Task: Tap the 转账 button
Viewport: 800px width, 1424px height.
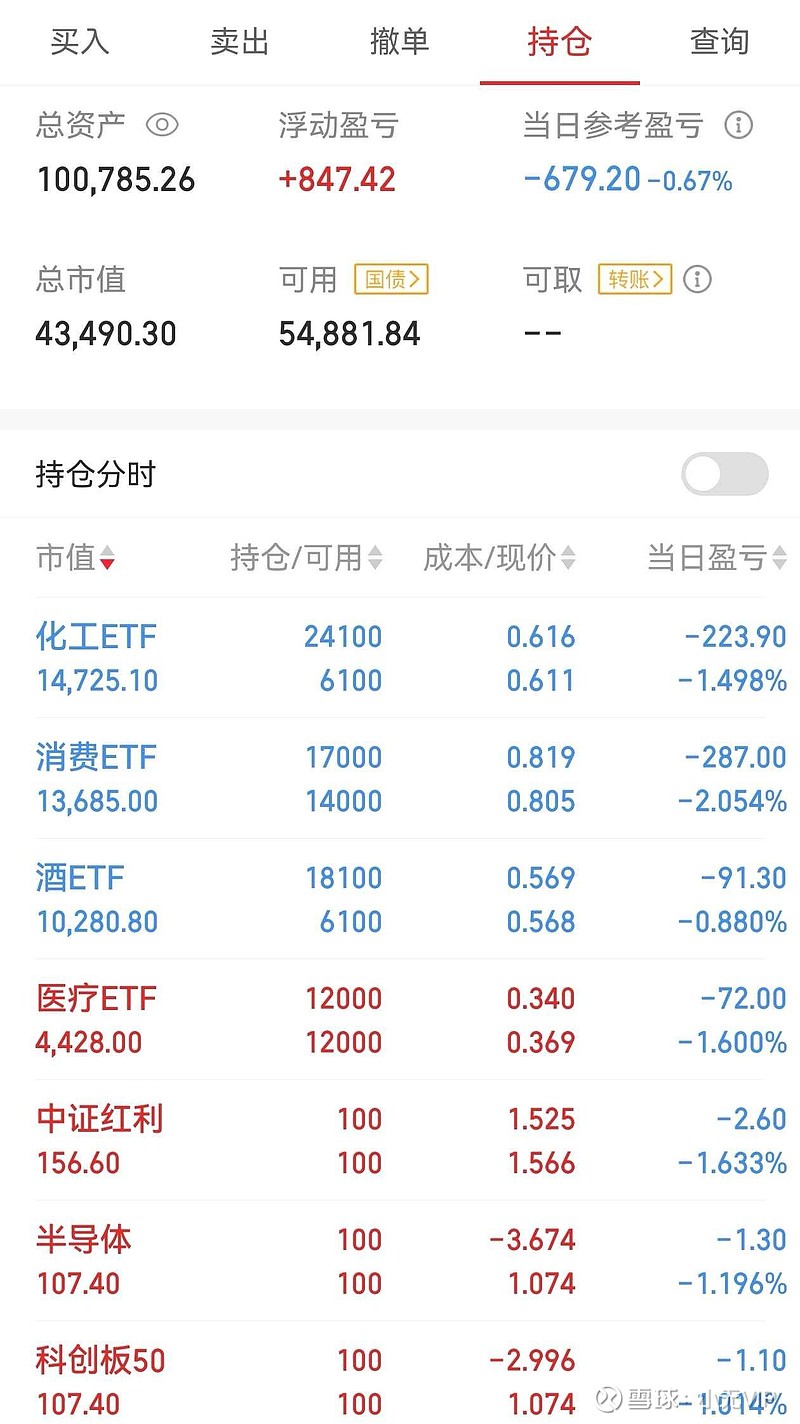Action: click(x=635, y=279)
